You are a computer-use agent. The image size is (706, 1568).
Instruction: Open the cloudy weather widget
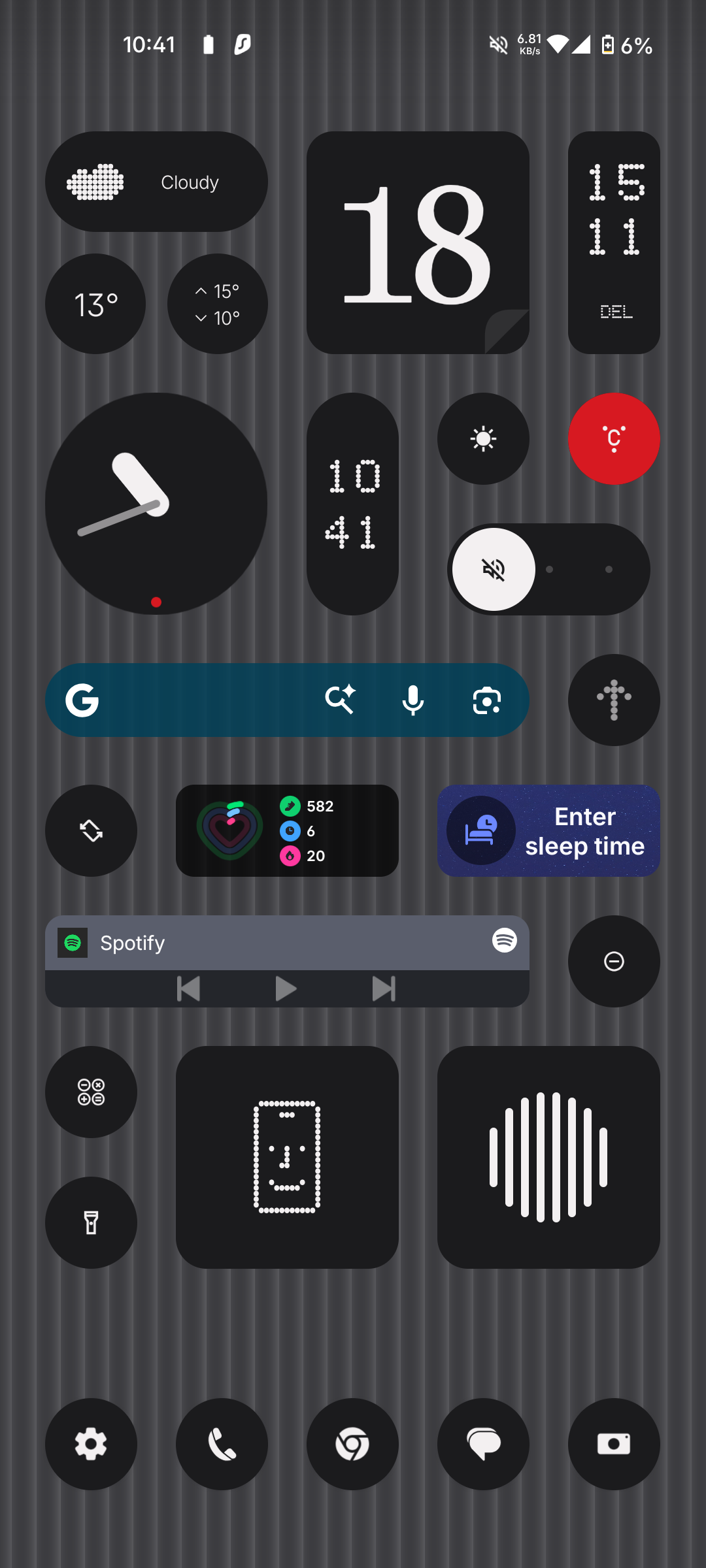[x=156, y=182]
